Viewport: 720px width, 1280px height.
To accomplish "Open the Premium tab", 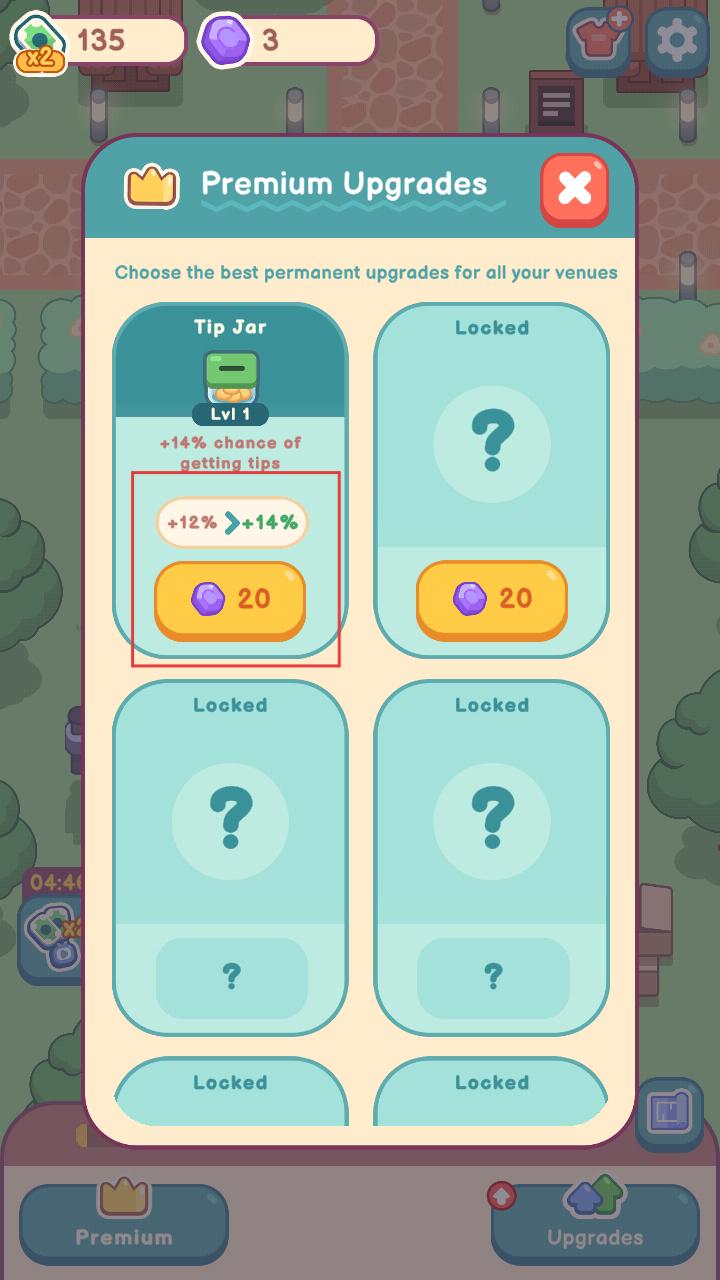I will tap(124, 1224).
